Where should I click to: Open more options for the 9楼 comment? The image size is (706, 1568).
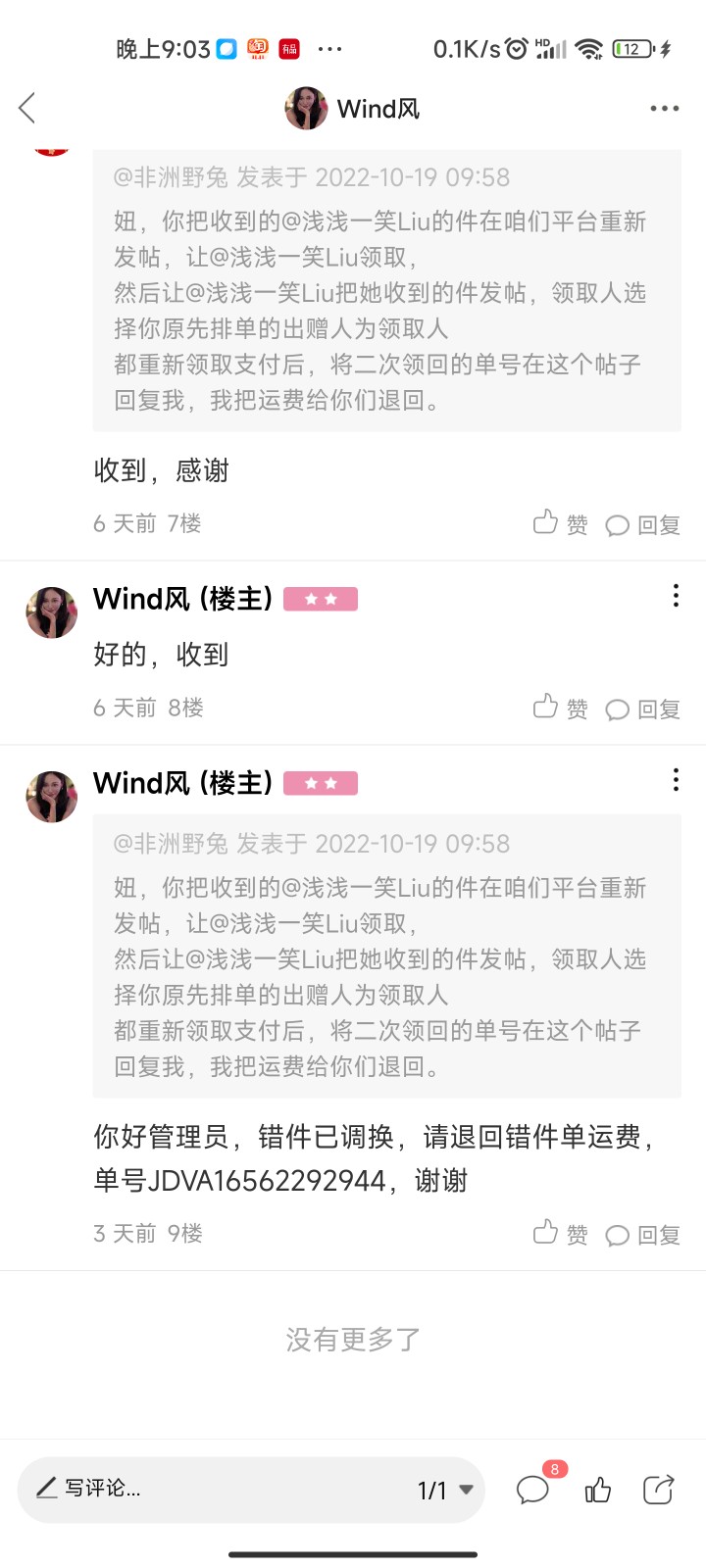676,780
